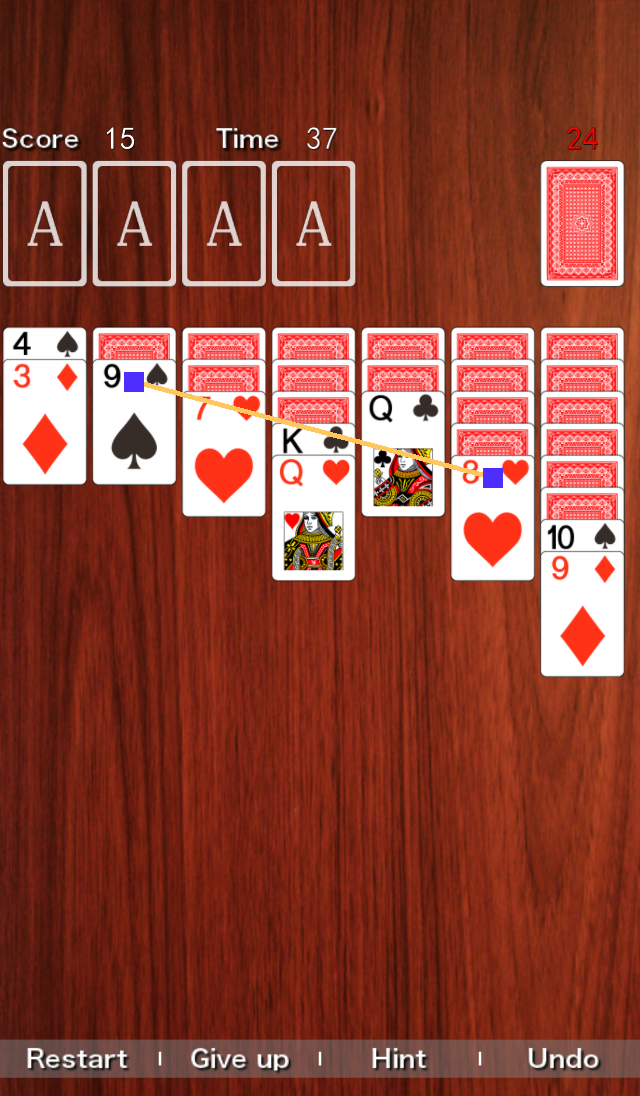Image resolution: width=640 pixels, height=1096 pixels.
Task: Draw a card from the stock pile
Action: click(x=582, y=223)
